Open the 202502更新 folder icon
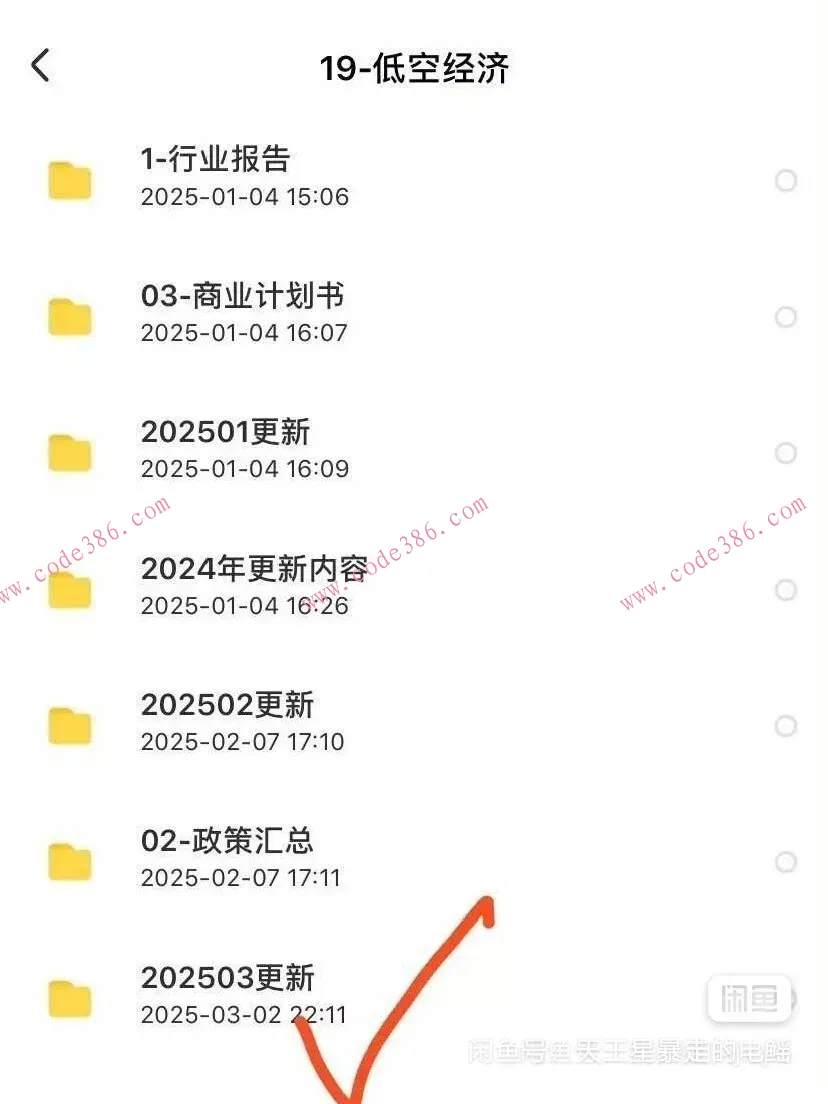 68,725
